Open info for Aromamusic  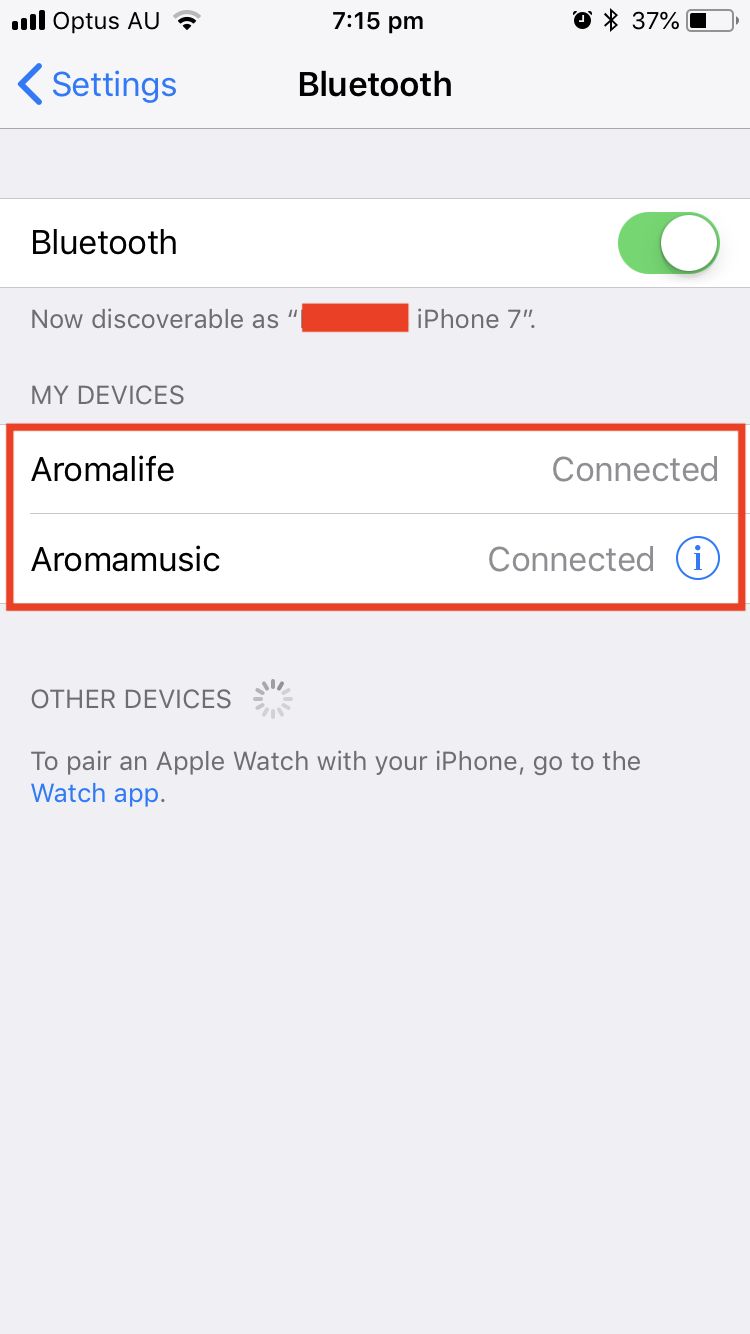[697, 559]
